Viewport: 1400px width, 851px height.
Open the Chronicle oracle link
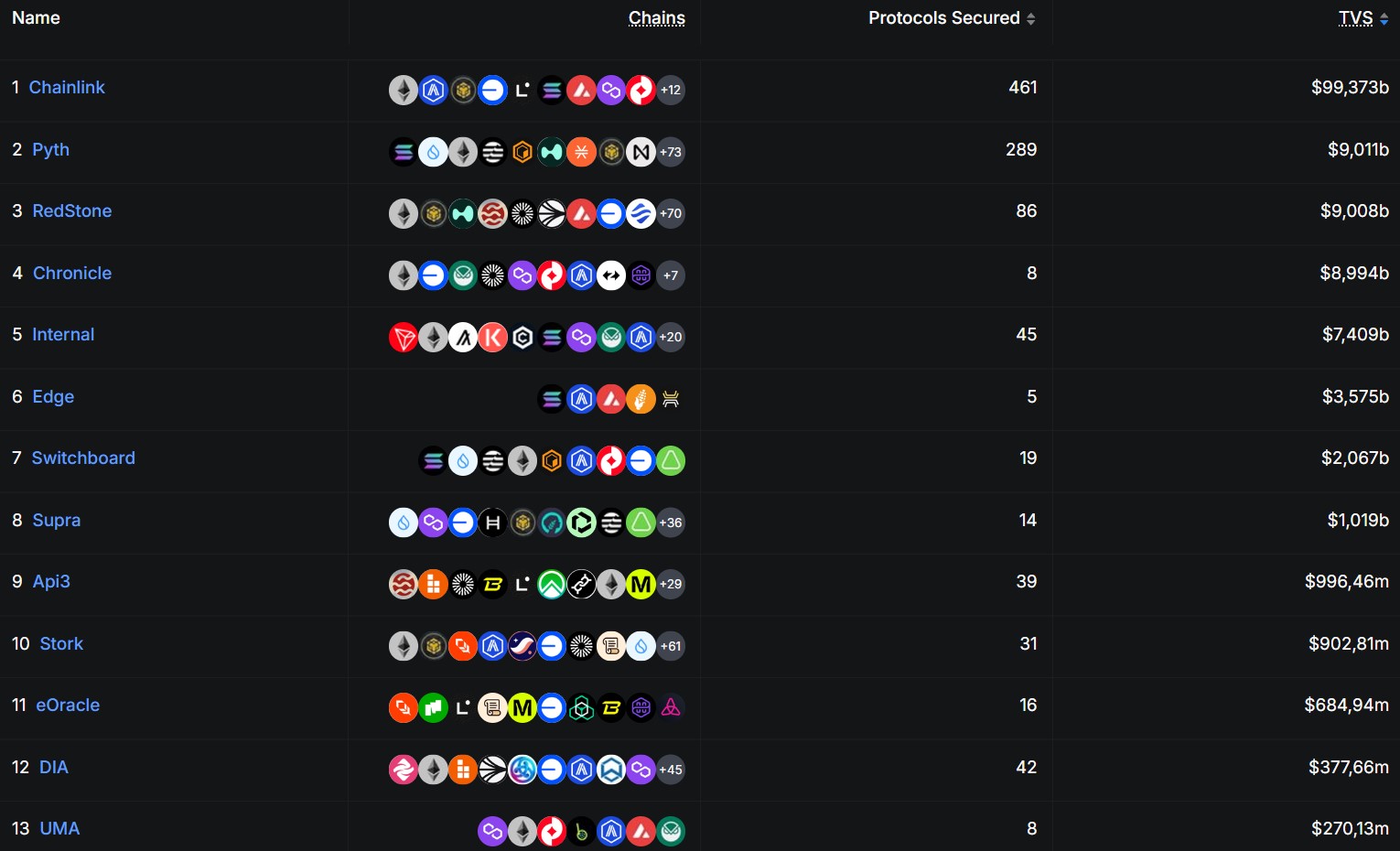pos(71,274)
